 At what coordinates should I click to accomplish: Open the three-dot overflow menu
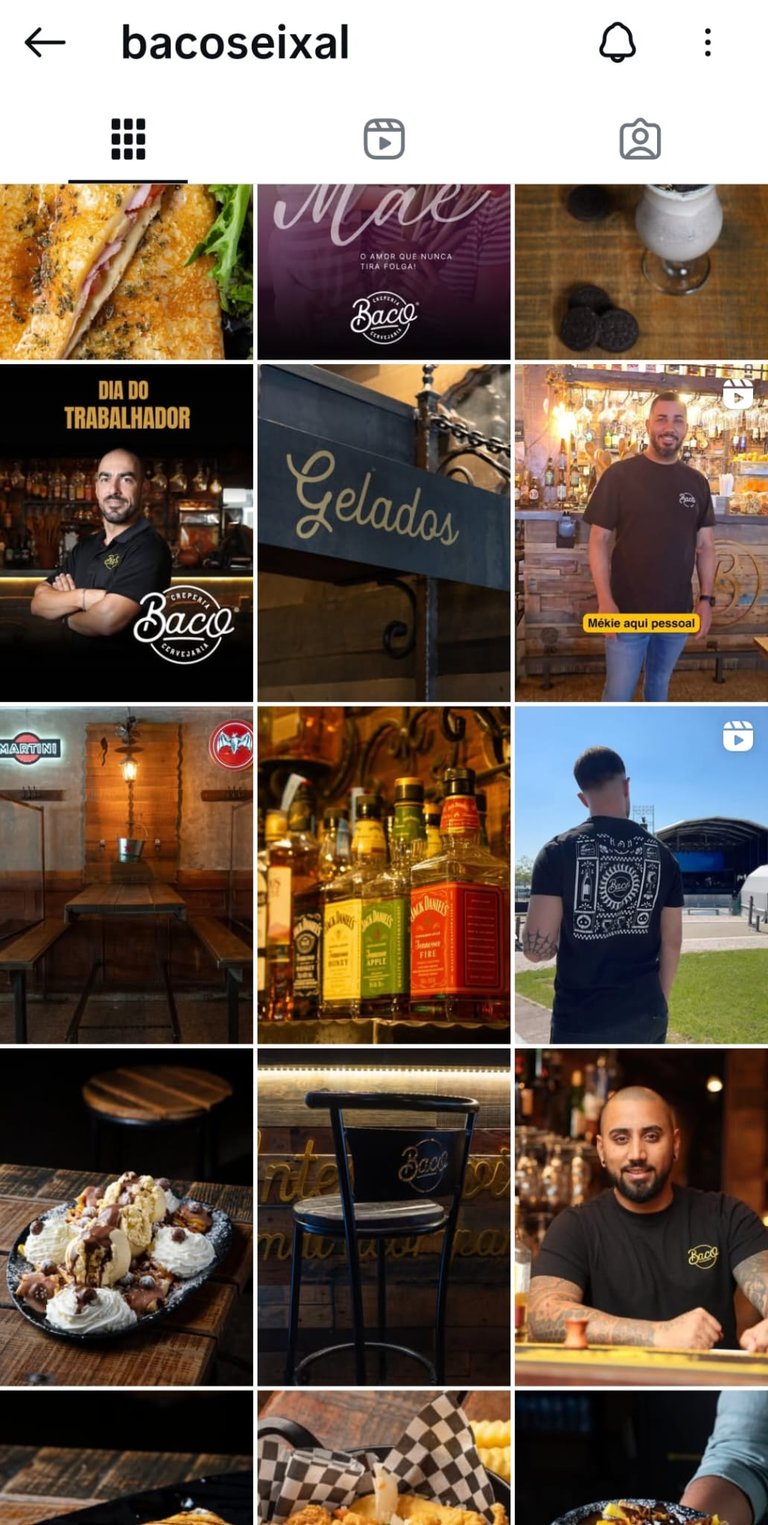tap(707, 42)
